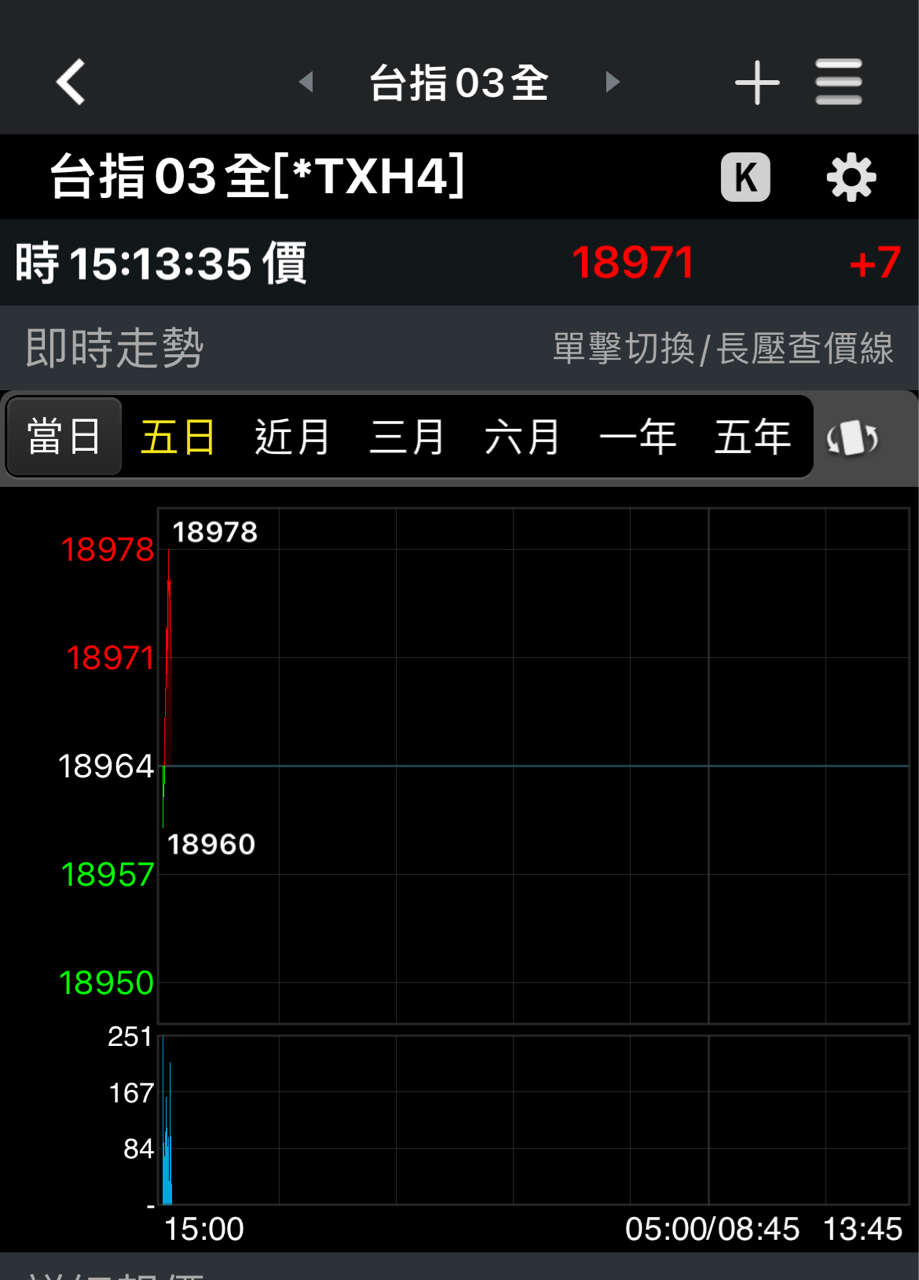Screen dimensions: 919x1280
Task: Add symbol using the plus icon
Action: (757, 82)
